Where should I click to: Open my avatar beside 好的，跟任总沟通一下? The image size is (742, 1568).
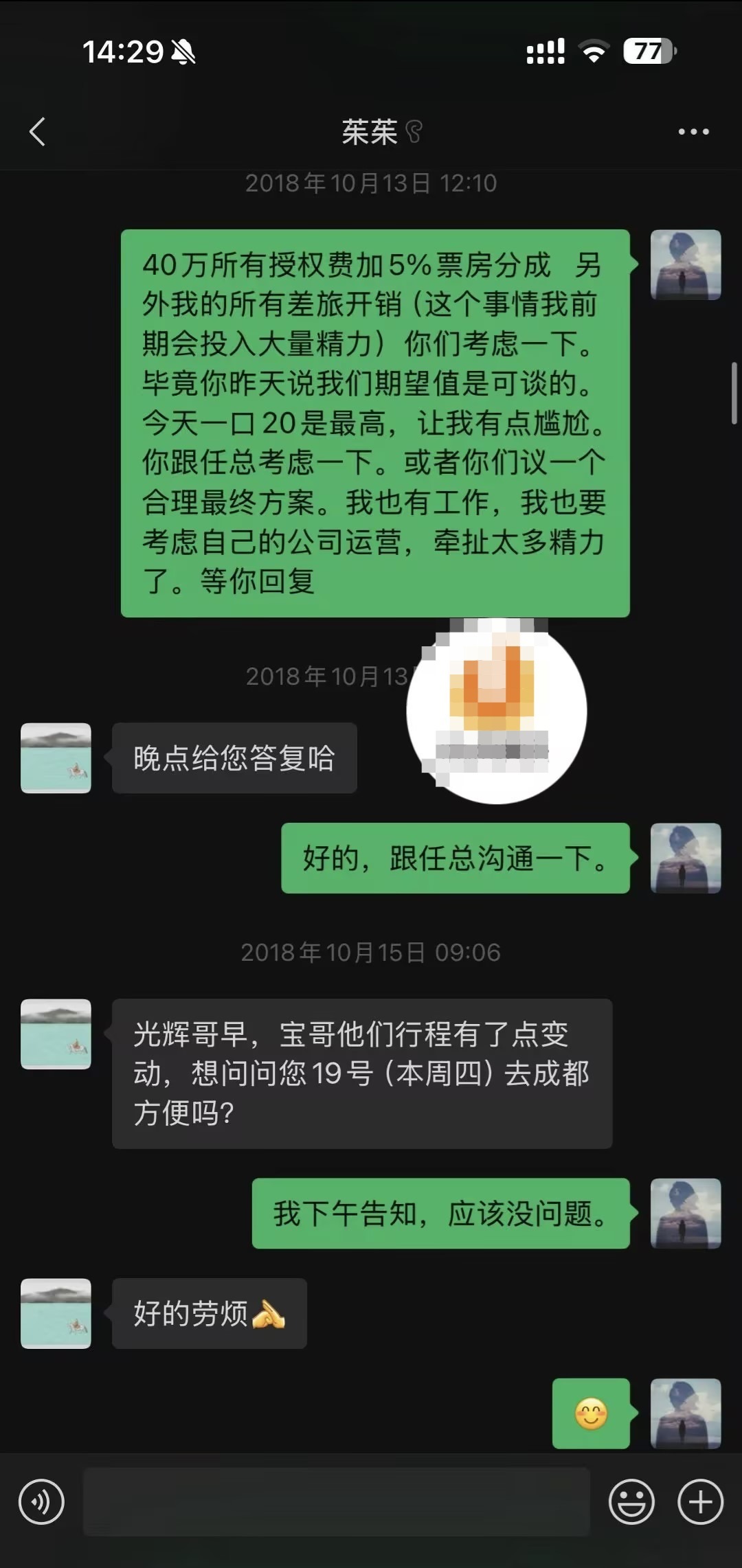(x=686, y=858)
